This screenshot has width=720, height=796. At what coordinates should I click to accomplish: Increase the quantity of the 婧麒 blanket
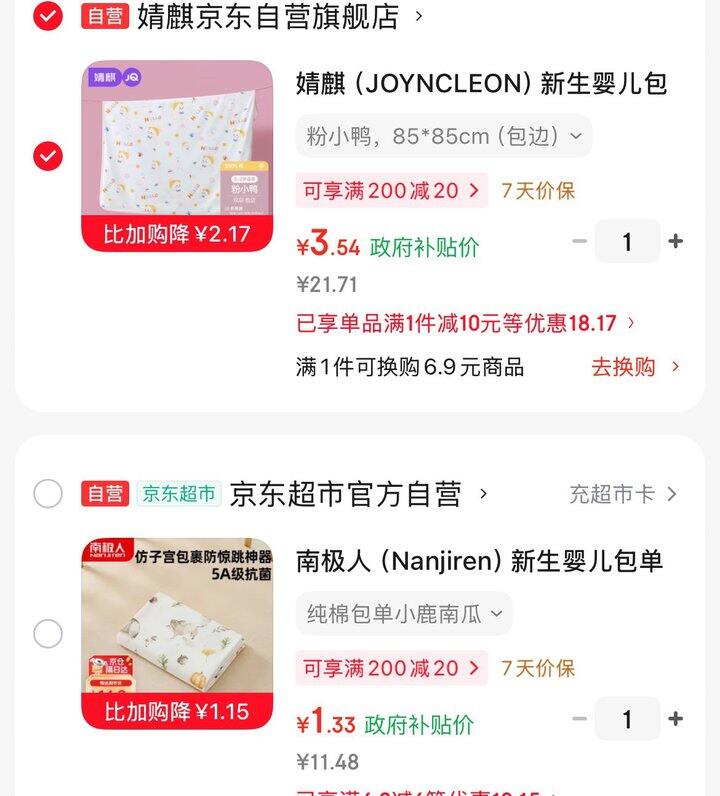(x=676, y=241)
